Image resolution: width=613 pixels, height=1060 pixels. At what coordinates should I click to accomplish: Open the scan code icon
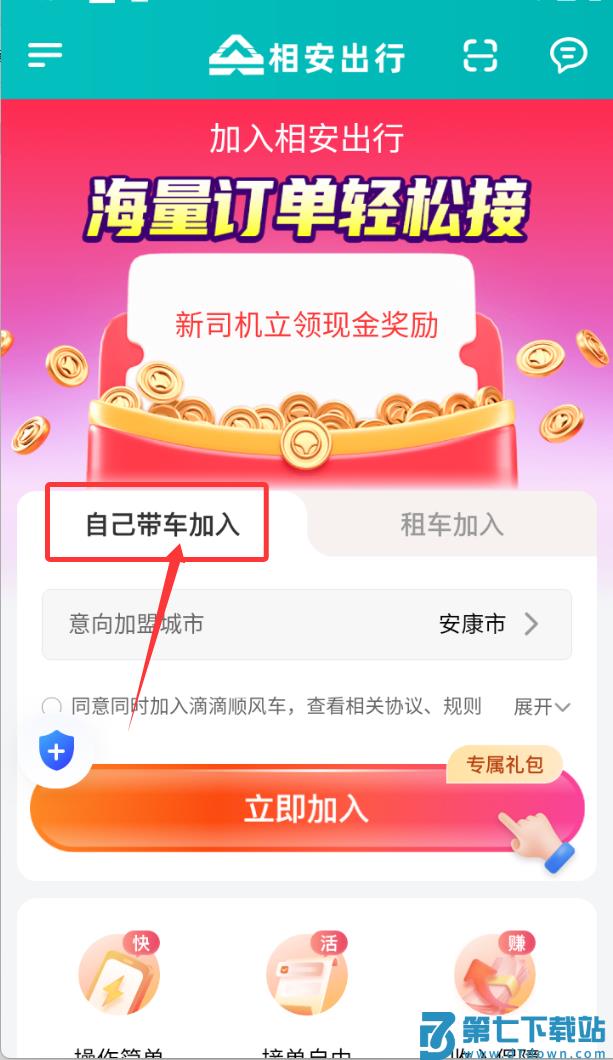tap(480, 56)
